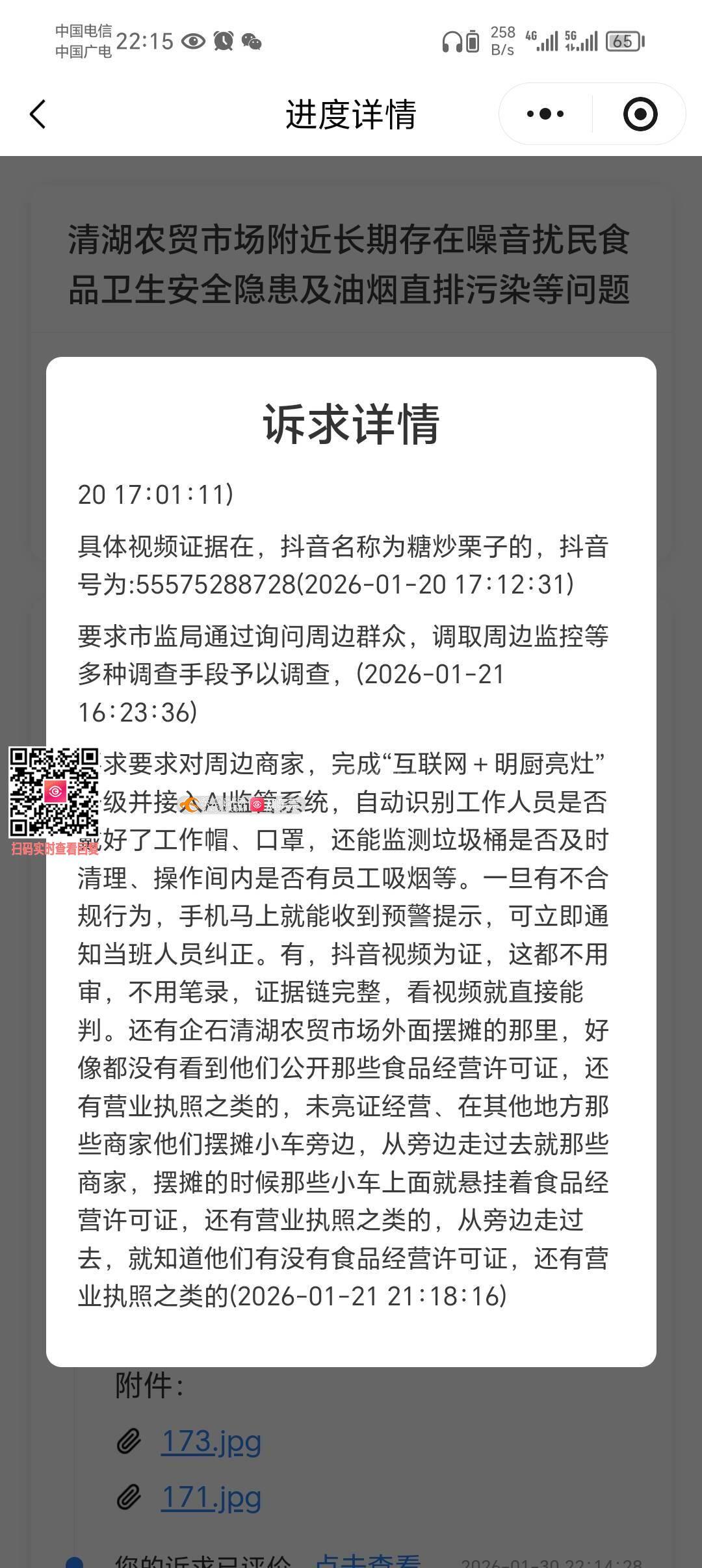Tap 点击查看 to view your evaluation
702x1568 pixels.
[368, 1560]
